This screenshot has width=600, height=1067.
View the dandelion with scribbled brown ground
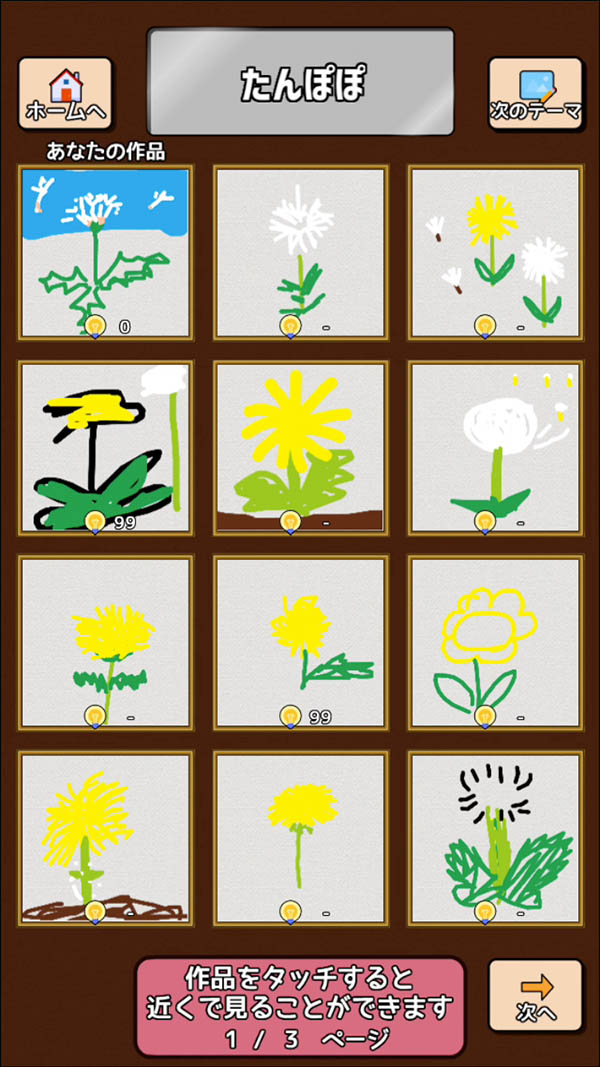coord(106,837)
